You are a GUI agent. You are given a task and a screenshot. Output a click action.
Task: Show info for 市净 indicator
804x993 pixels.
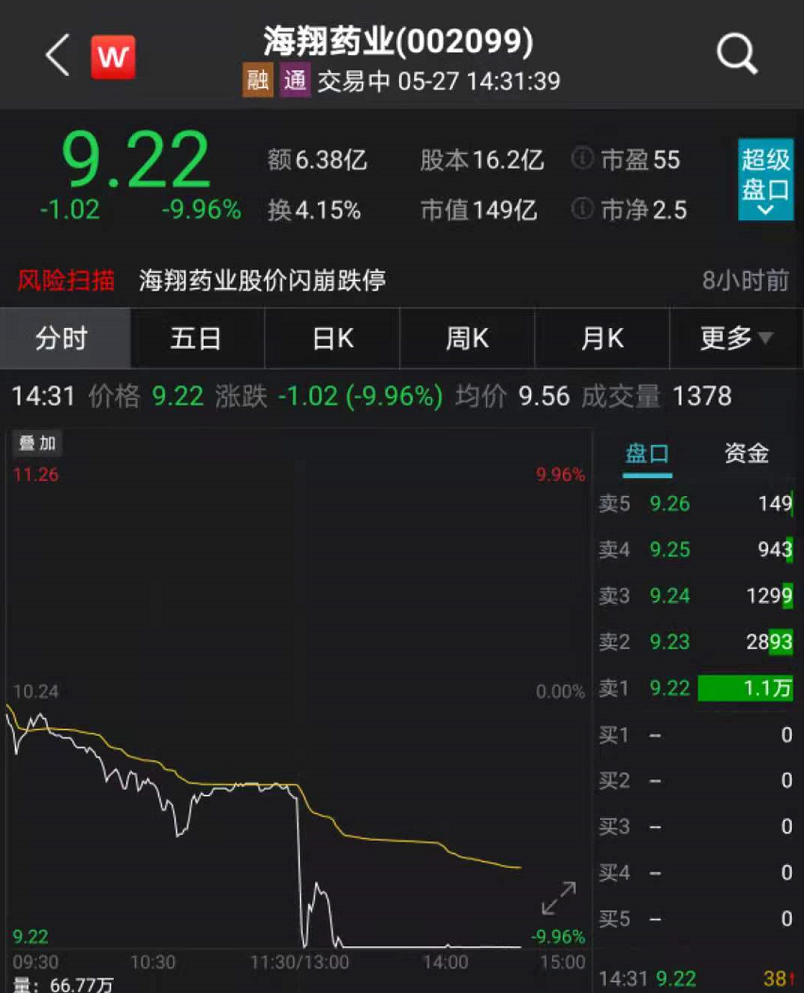pyautogui.click(x=582, y=209)
